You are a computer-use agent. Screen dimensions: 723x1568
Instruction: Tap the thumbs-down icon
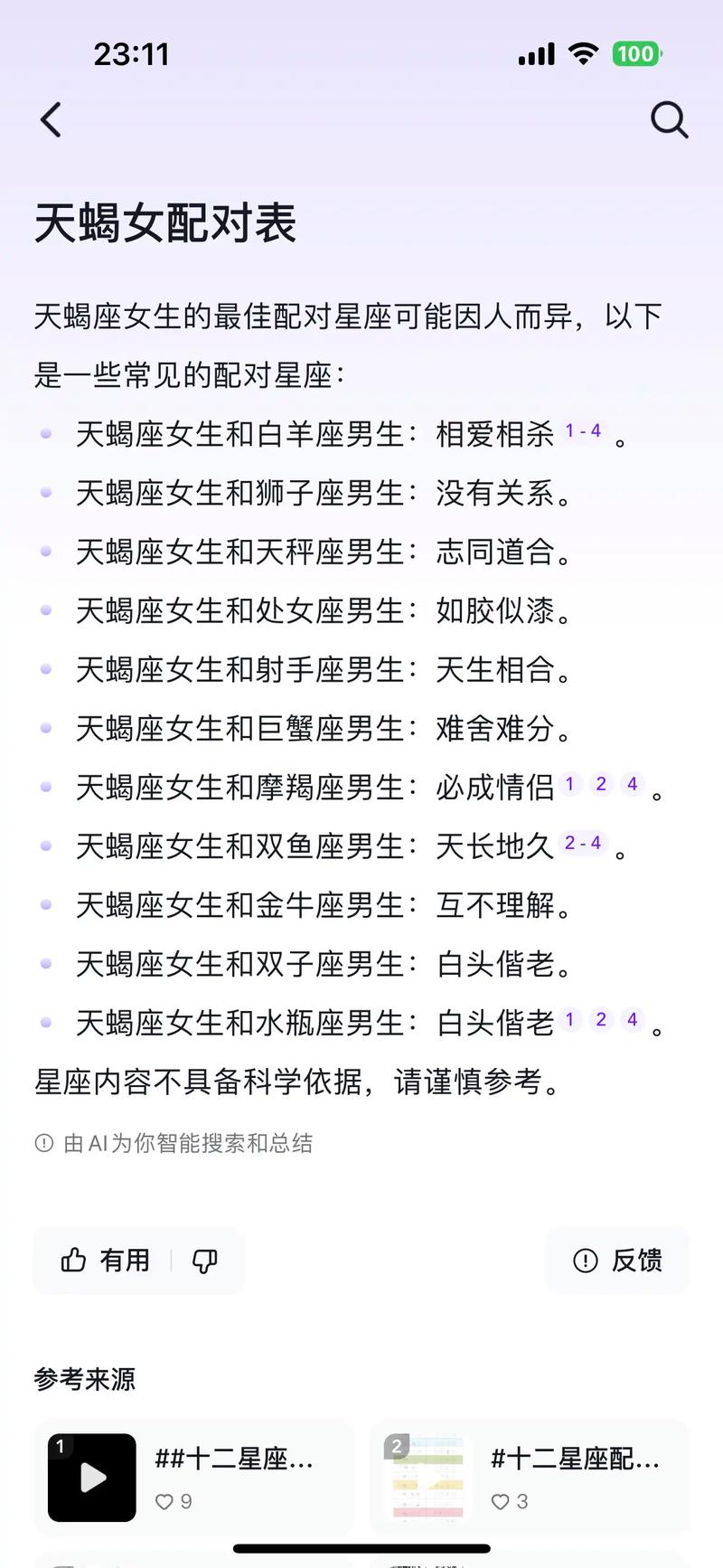[x=206, y=1261]
